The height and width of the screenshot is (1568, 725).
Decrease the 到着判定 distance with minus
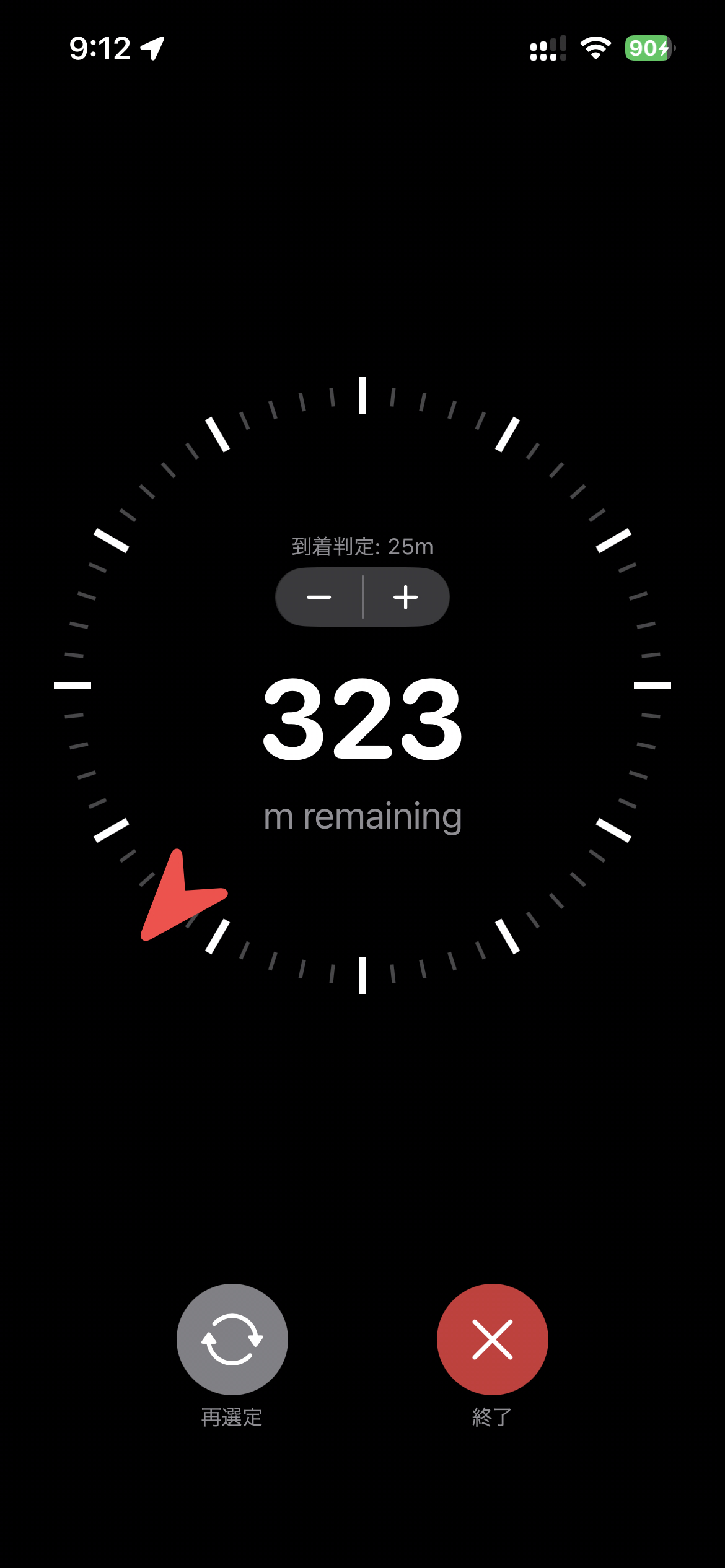pyautogui.click(x=319, y=597)
